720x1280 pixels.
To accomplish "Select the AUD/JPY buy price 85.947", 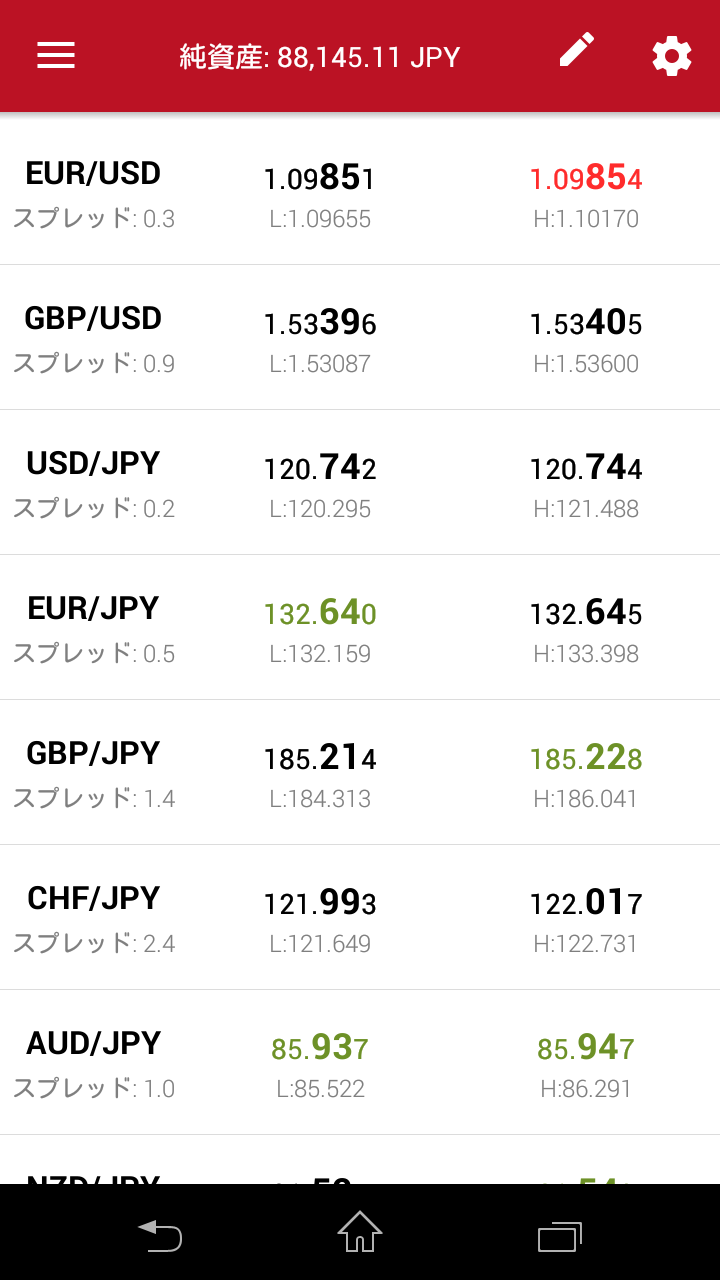I will [586, 1047].
